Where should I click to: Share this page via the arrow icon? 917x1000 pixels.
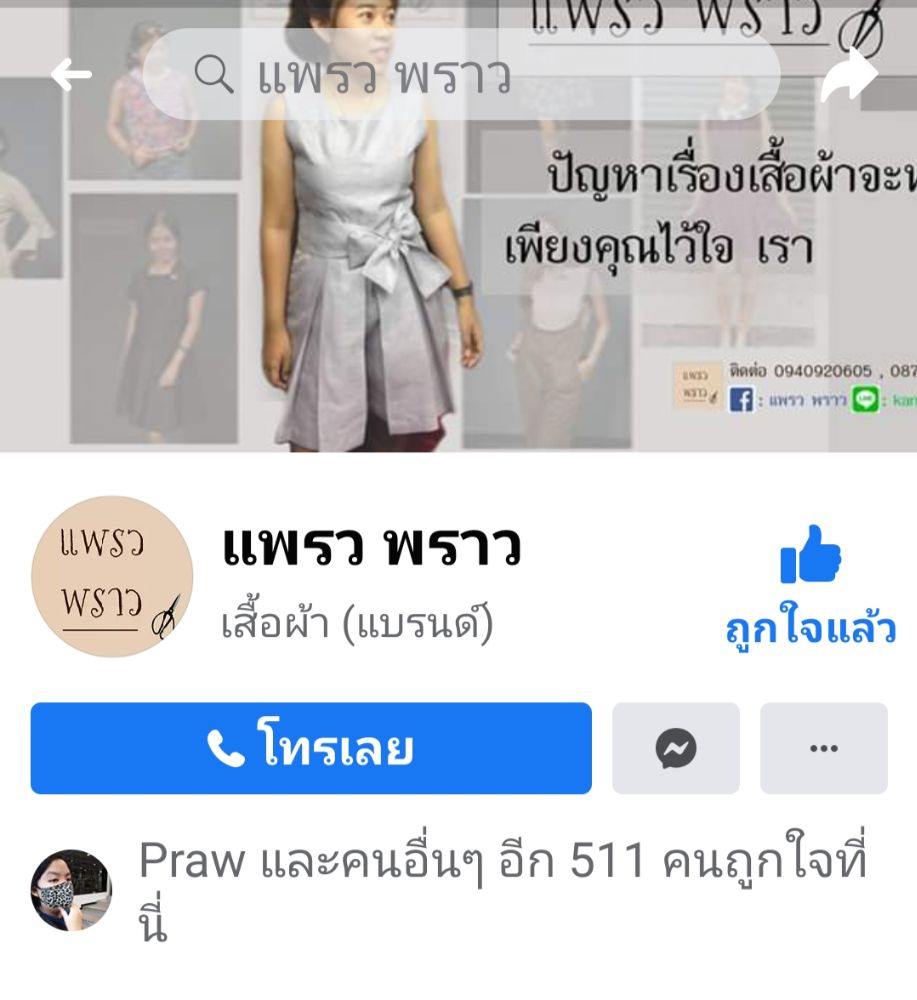pyautogui.click(x=848, y=76)
